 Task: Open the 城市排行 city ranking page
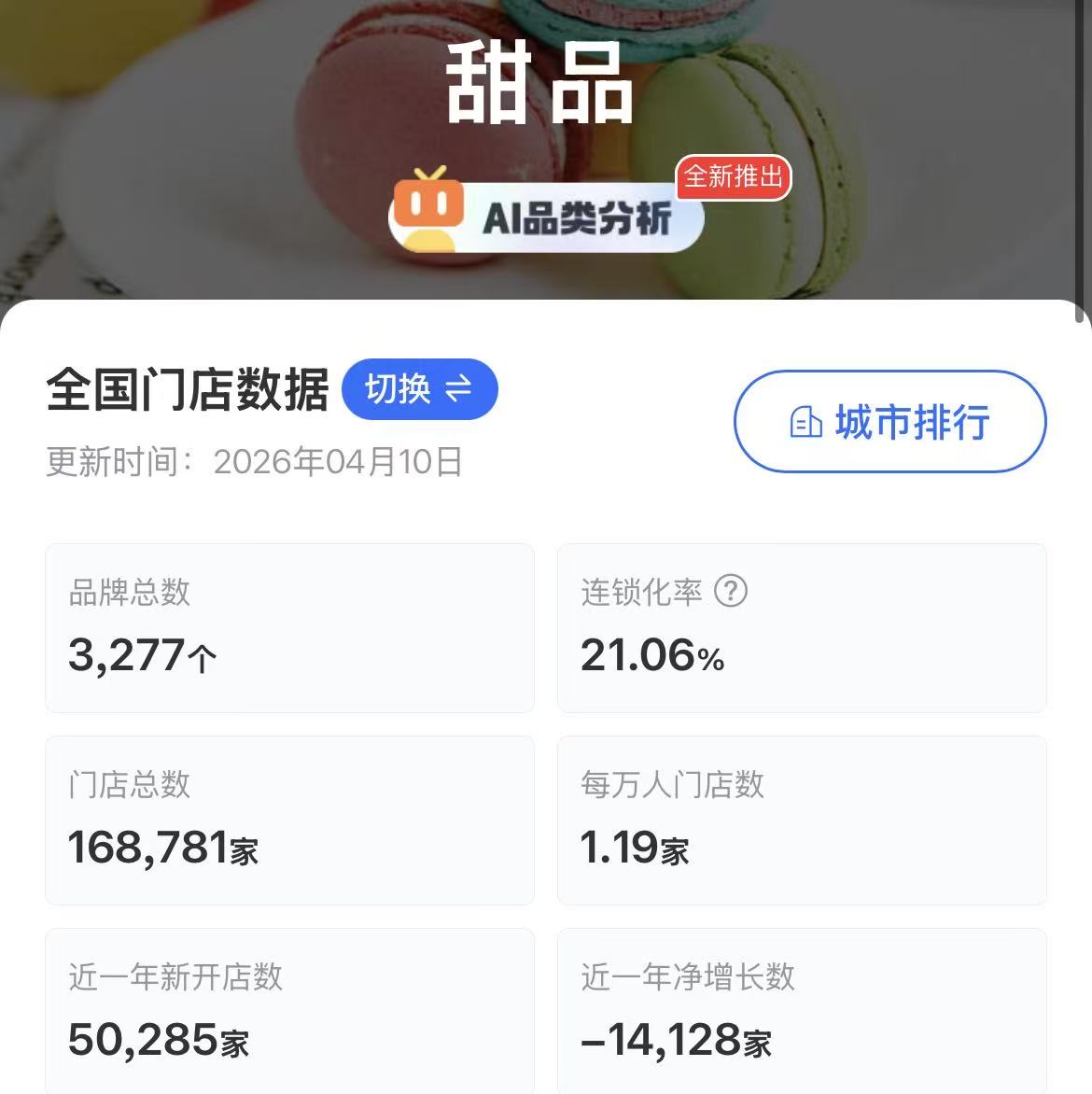tap(889, 422)
